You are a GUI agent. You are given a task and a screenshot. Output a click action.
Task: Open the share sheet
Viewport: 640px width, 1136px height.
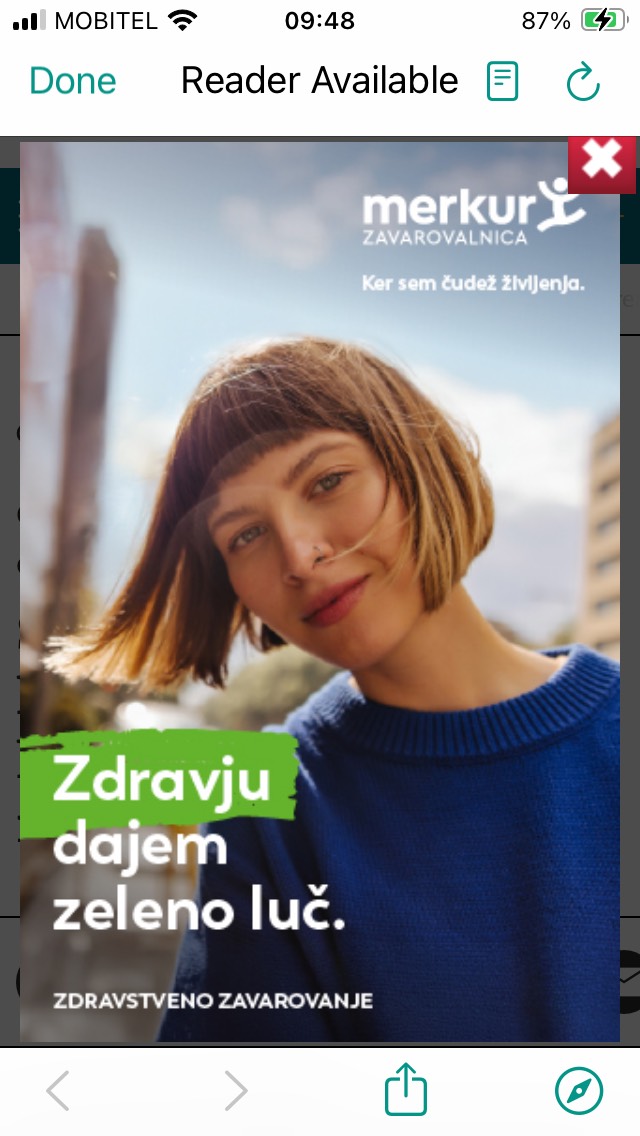pos(406,1089)
